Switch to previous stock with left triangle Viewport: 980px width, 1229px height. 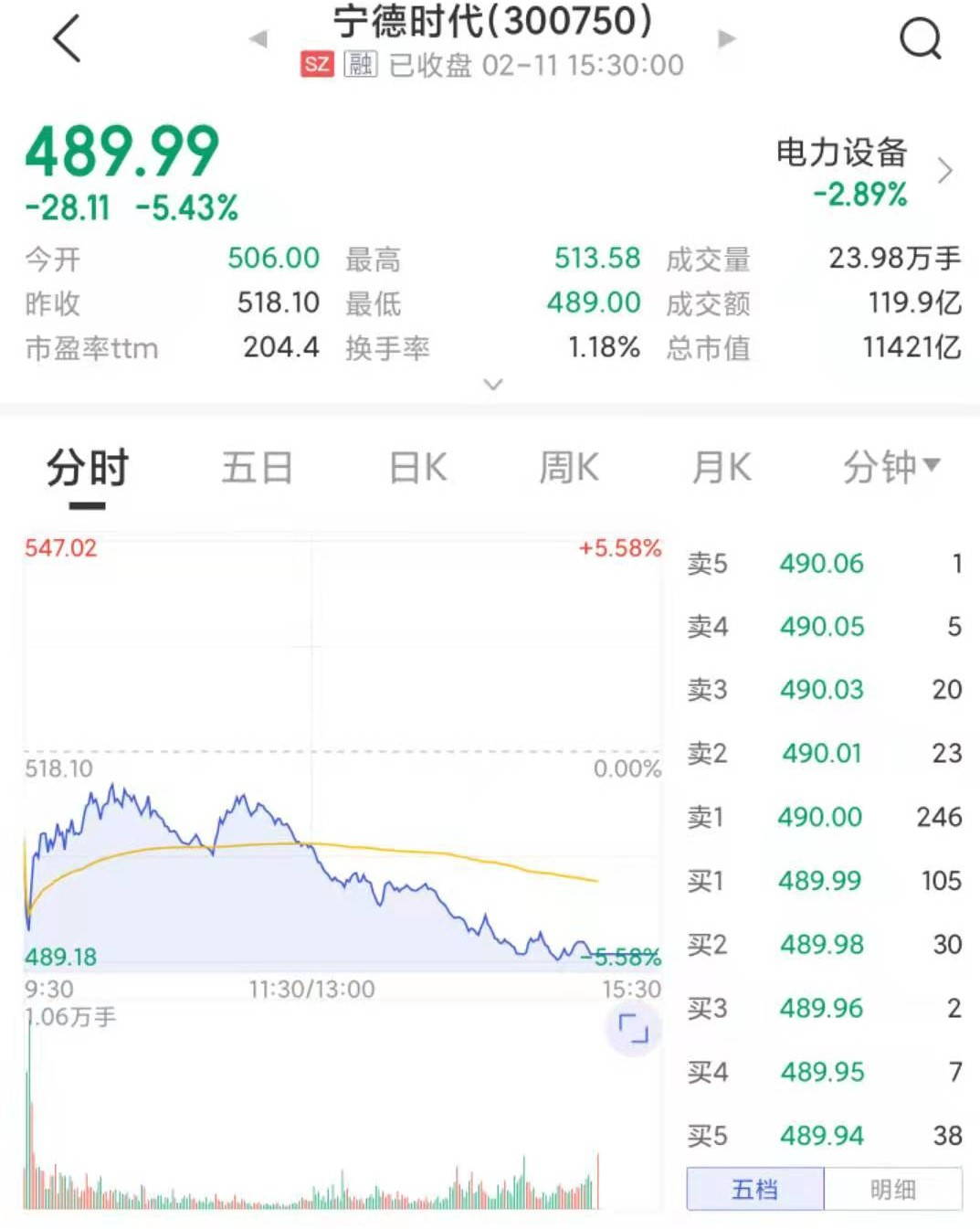[258, 39]
